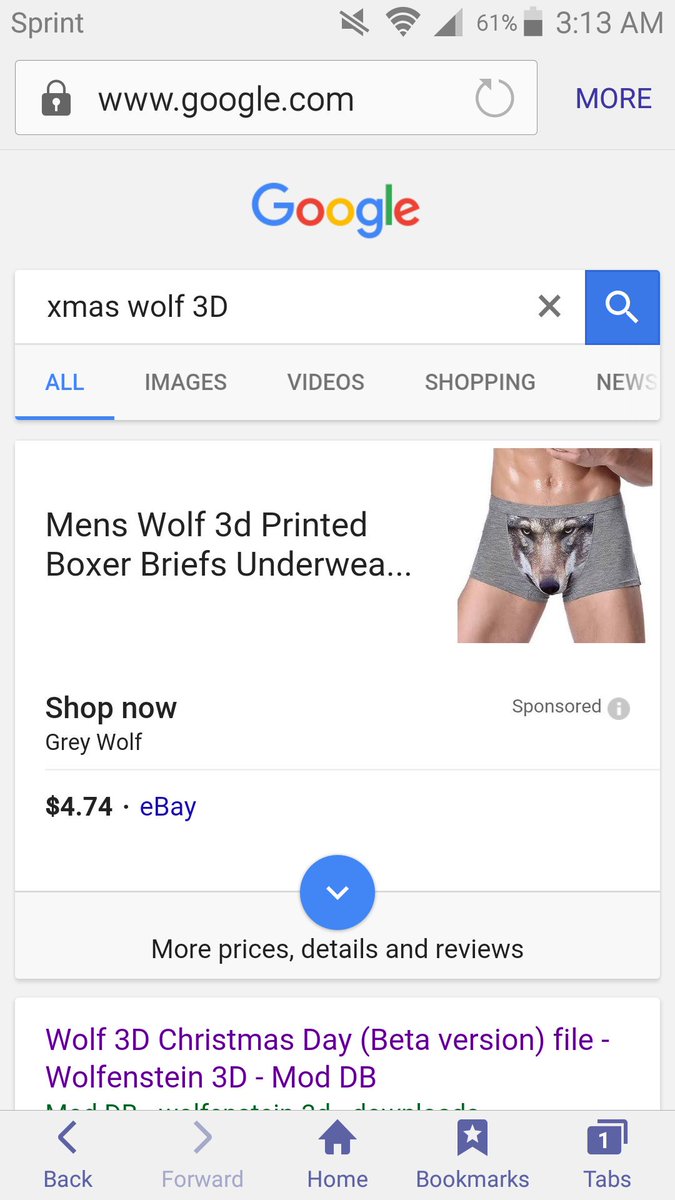Open the boxer briefs product image

click(x=555, y=545)
